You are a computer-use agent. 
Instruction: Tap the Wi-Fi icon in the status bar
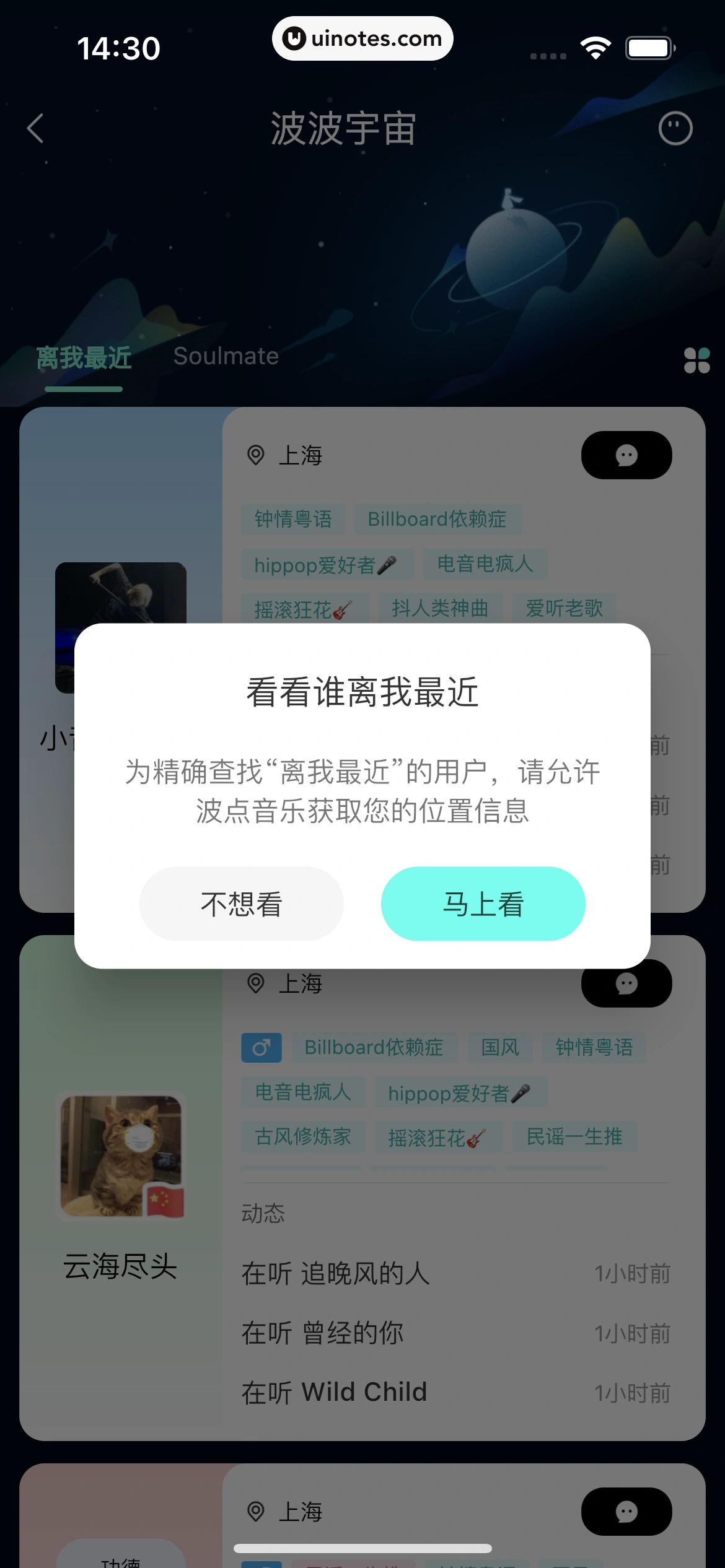point(596,46)
